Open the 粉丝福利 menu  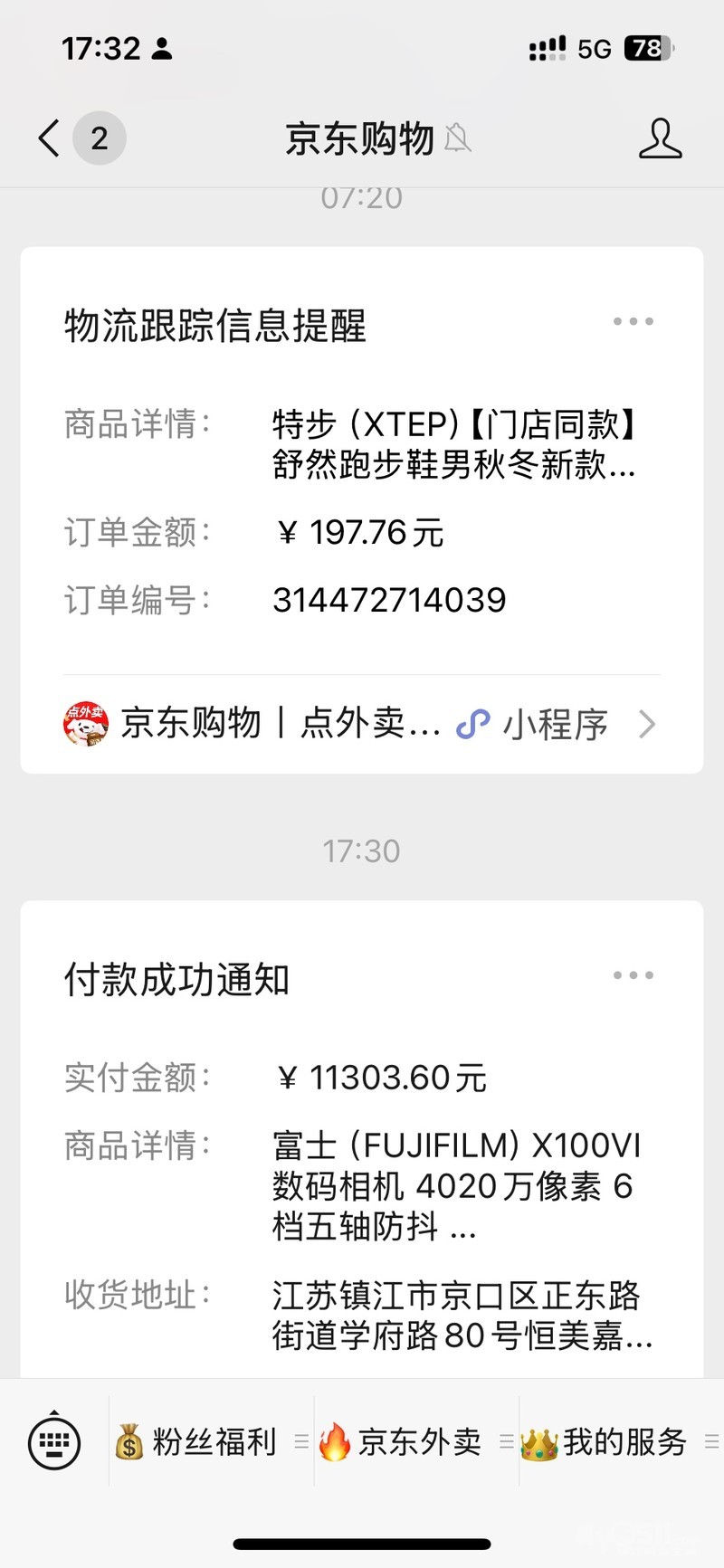click(x=212, y=1441)
